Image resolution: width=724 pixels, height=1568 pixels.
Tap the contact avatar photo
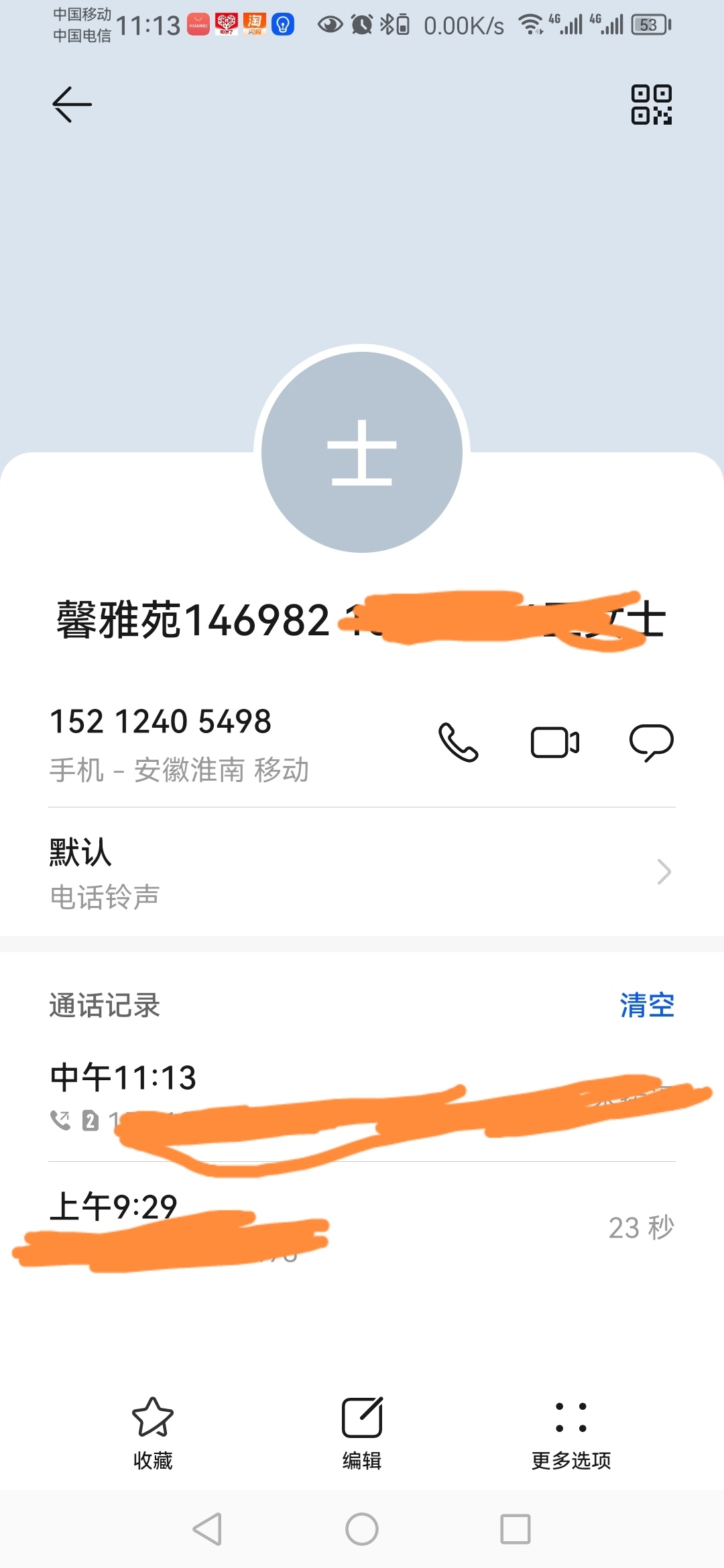[x=362, y=452]
